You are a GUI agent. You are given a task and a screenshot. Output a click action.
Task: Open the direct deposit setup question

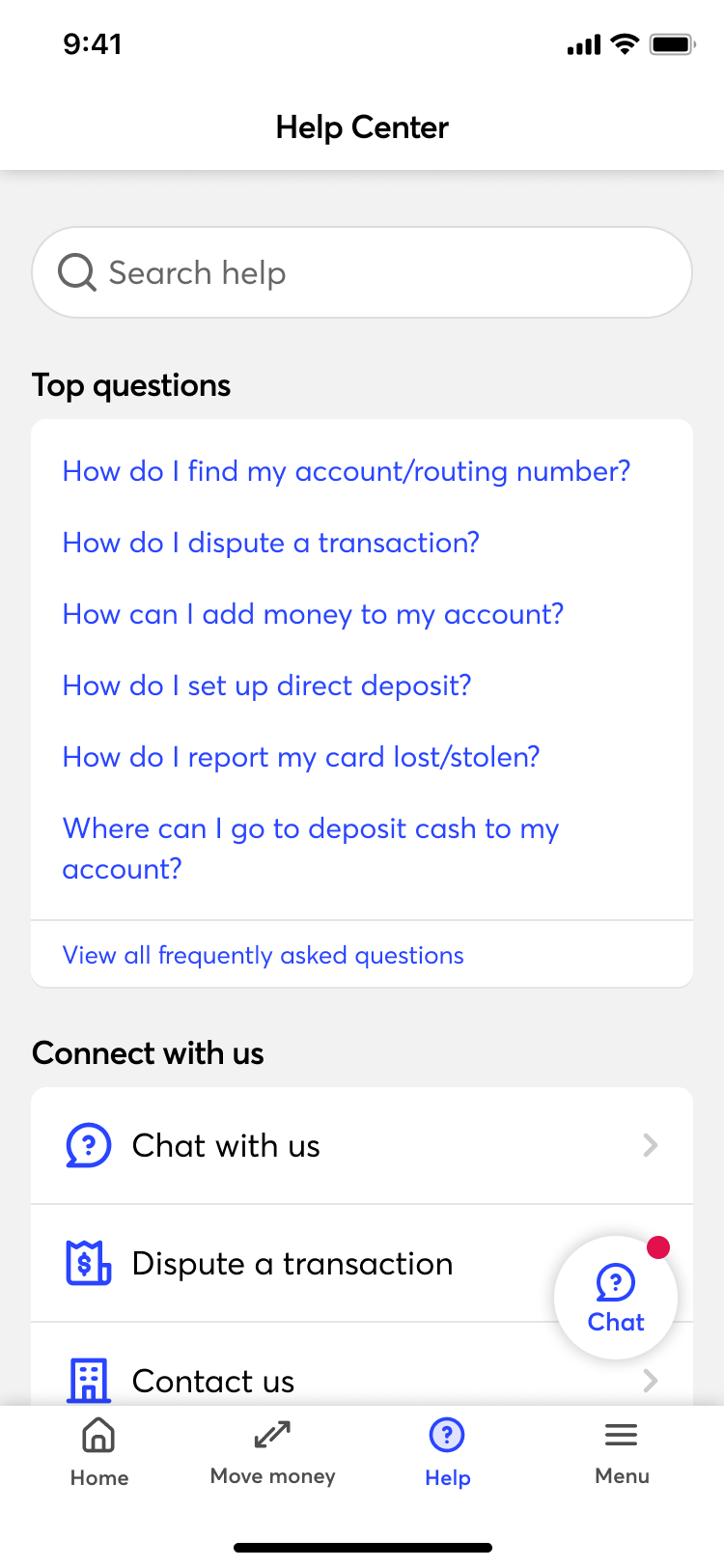pyautogui.click(x=266, y=686)
